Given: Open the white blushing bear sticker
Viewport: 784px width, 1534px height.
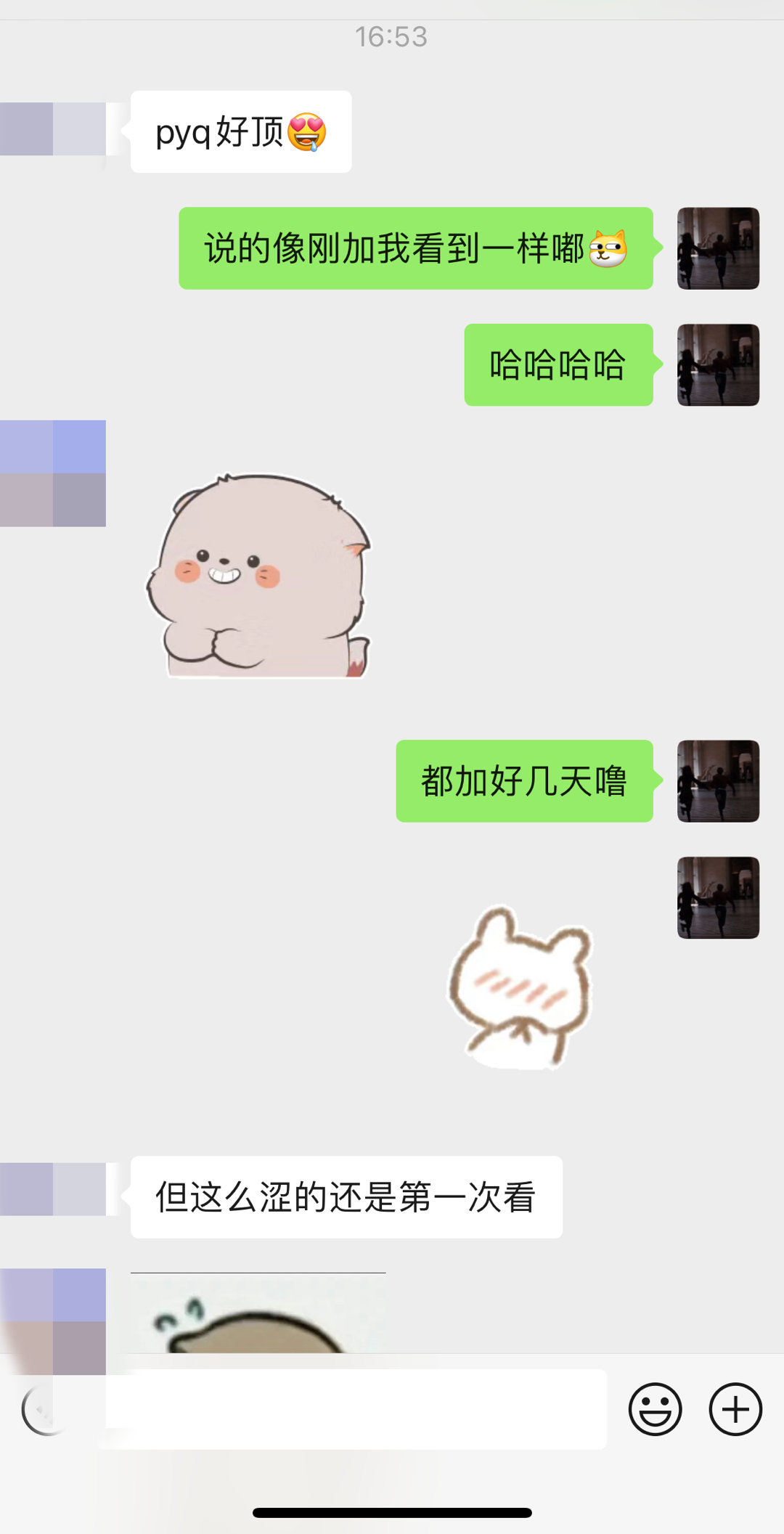Looking at the screenshot, I should (520, 987).
